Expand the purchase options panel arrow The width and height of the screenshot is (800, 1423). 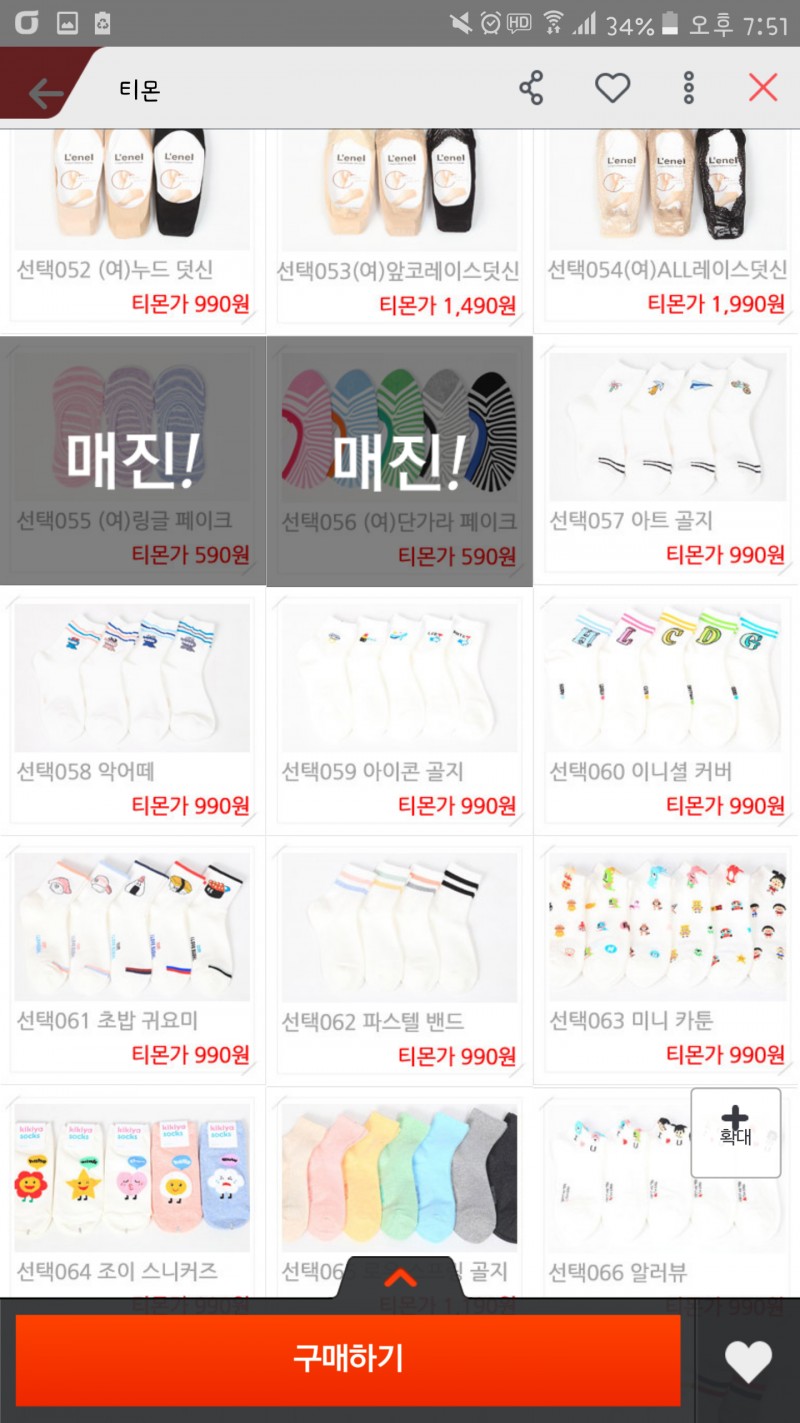pos(400,1277)
